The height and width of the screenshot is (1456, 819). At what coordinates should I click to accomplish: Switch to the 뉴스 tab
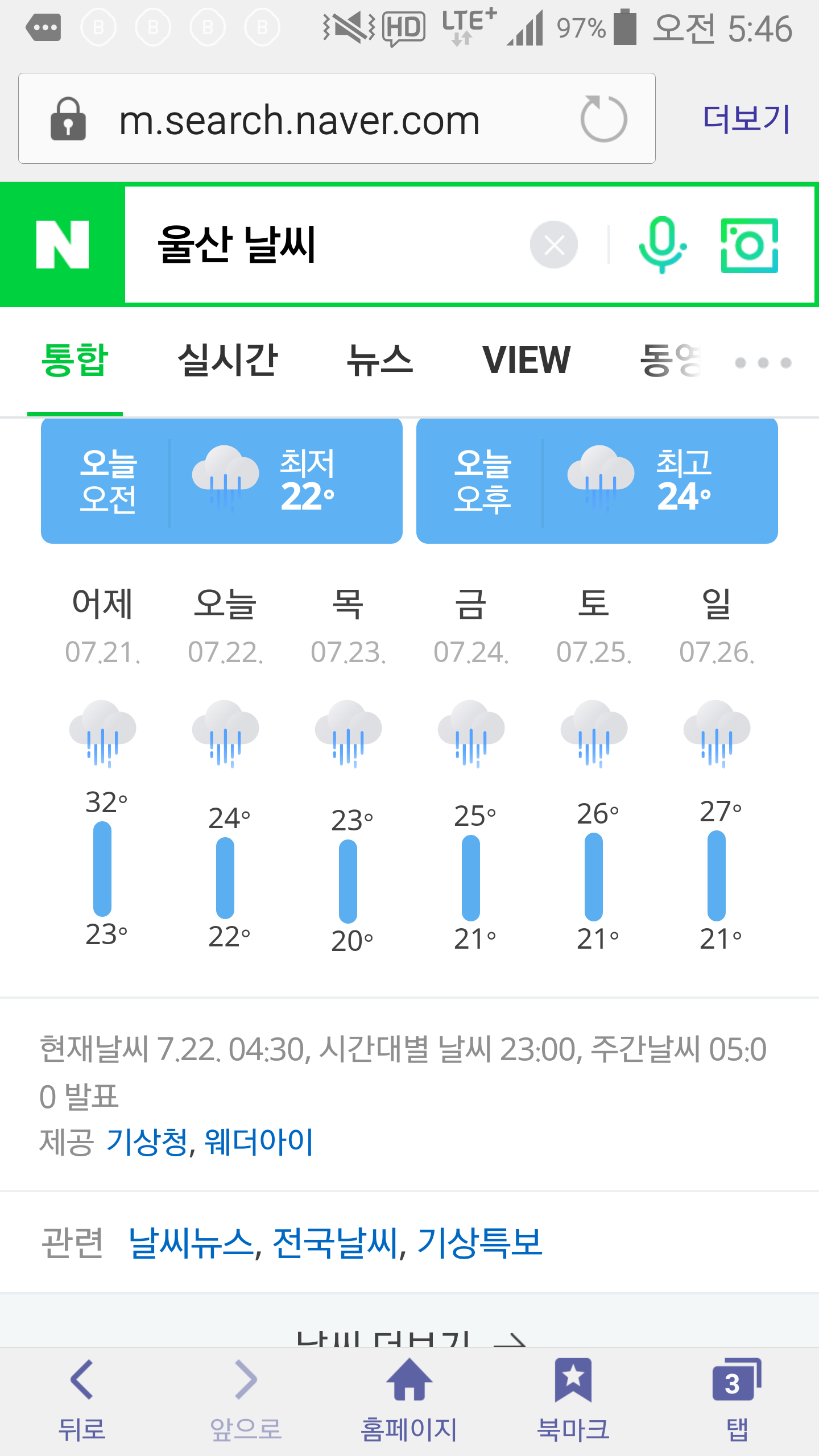tap(380, 361)
